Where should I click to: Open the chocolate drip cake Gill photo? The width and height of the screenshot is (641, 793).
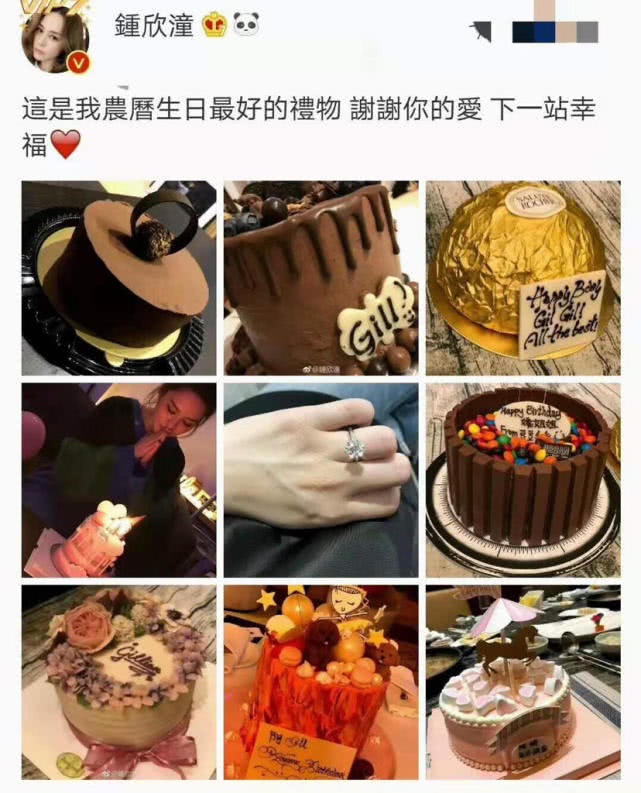pyautogui.click(x=321, y=278)
